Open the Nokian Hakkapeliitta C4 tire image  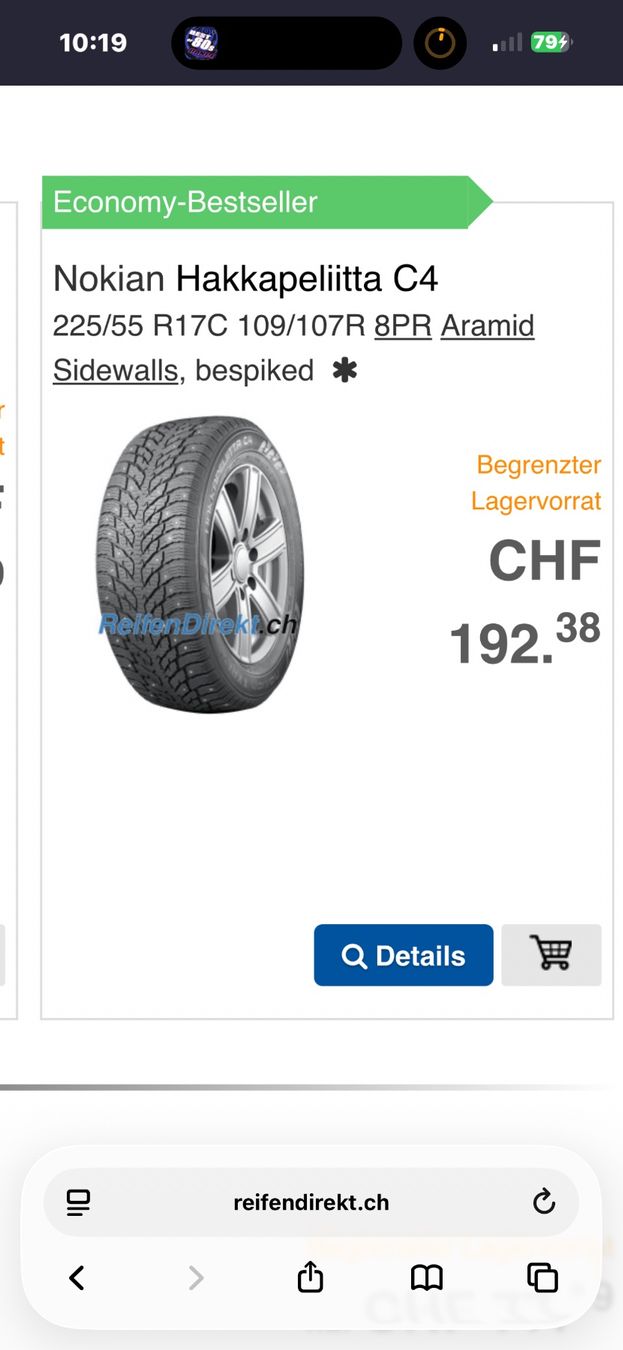[200, 565]
